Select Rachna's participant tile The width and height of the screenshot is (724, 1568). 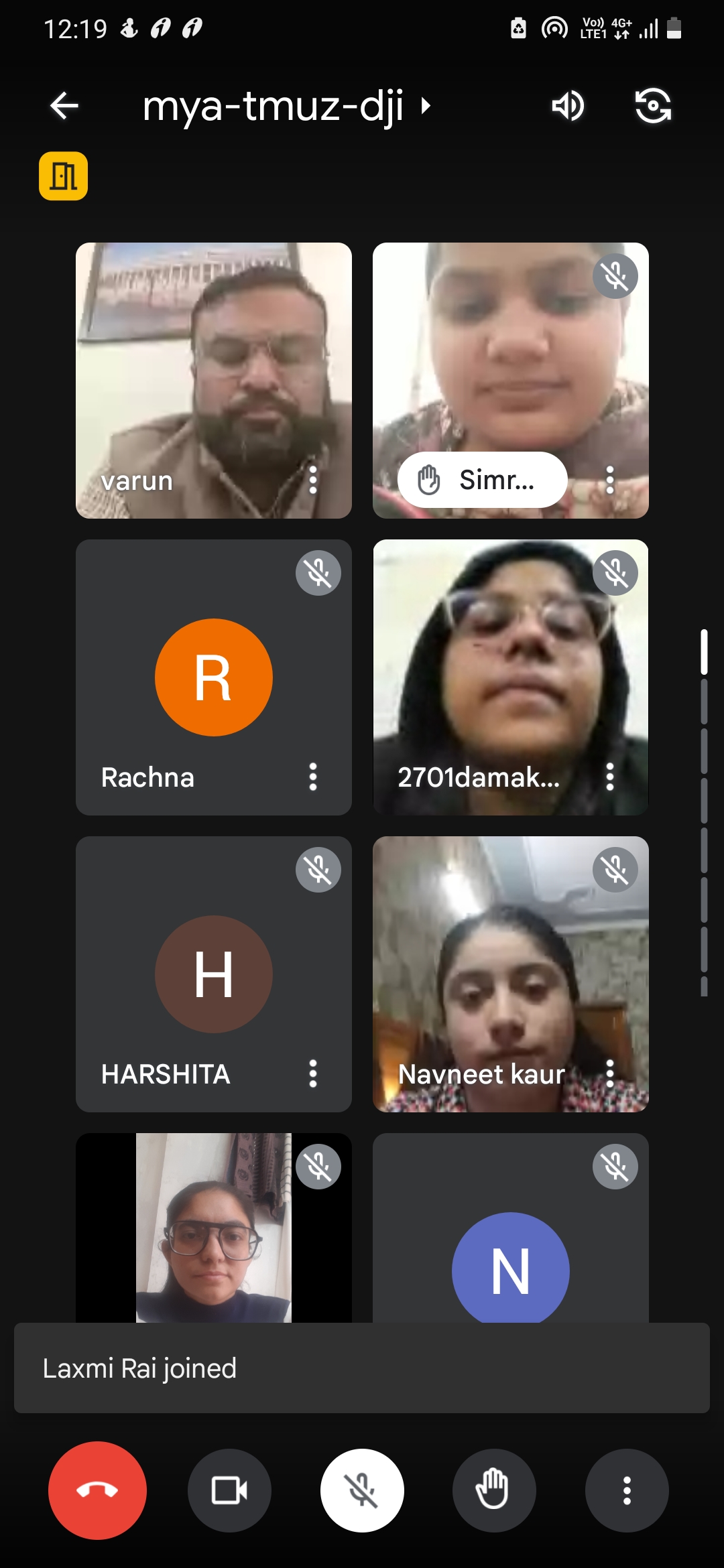(x=214, y=677)
